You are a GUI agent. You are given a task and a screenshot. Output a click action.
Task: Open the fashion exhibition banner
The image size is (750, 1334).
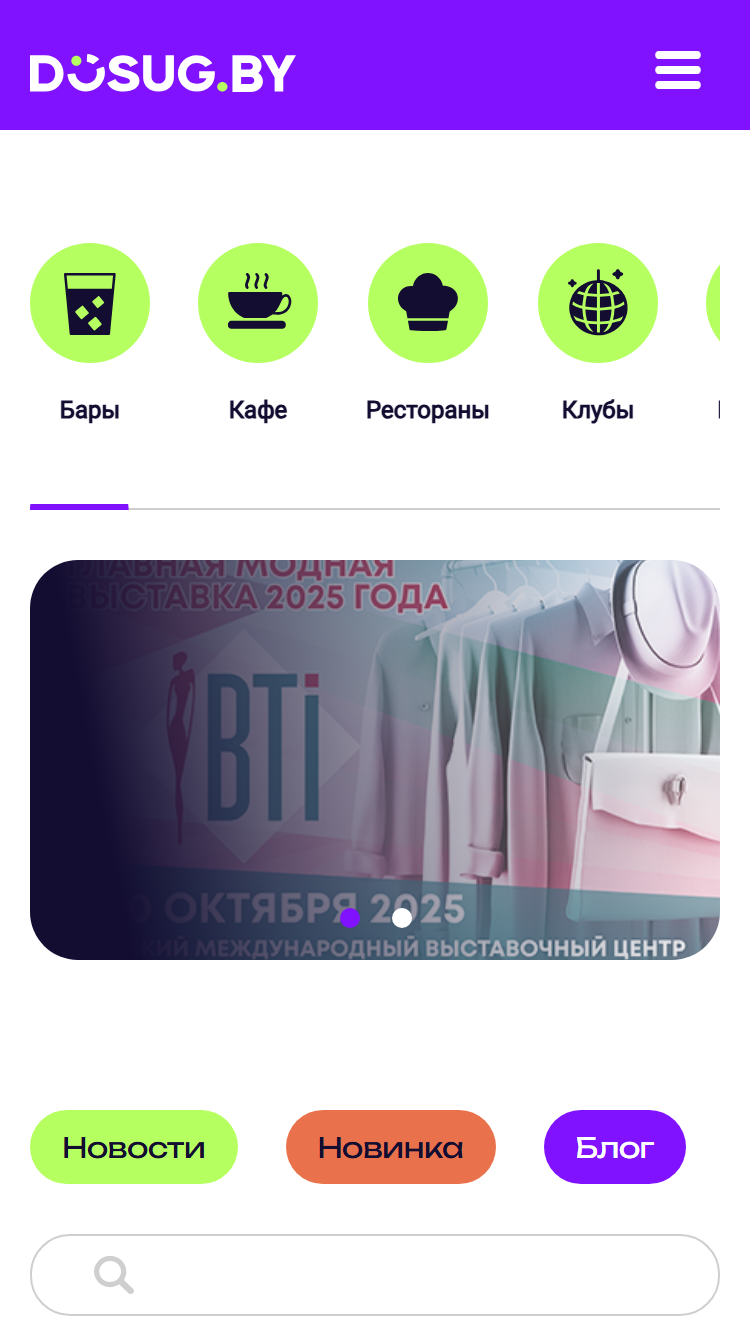coord(375,760)
